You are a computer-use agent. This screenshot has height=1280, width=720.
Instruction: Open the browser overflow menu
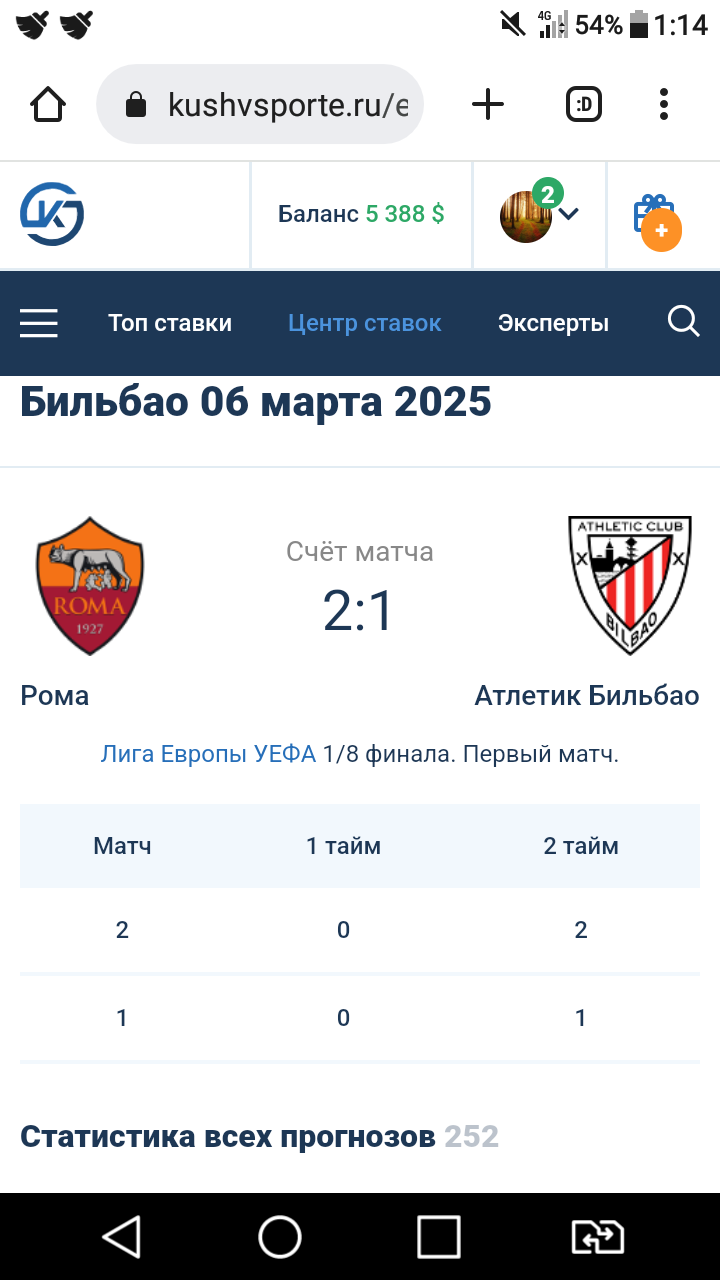[664, 104]
